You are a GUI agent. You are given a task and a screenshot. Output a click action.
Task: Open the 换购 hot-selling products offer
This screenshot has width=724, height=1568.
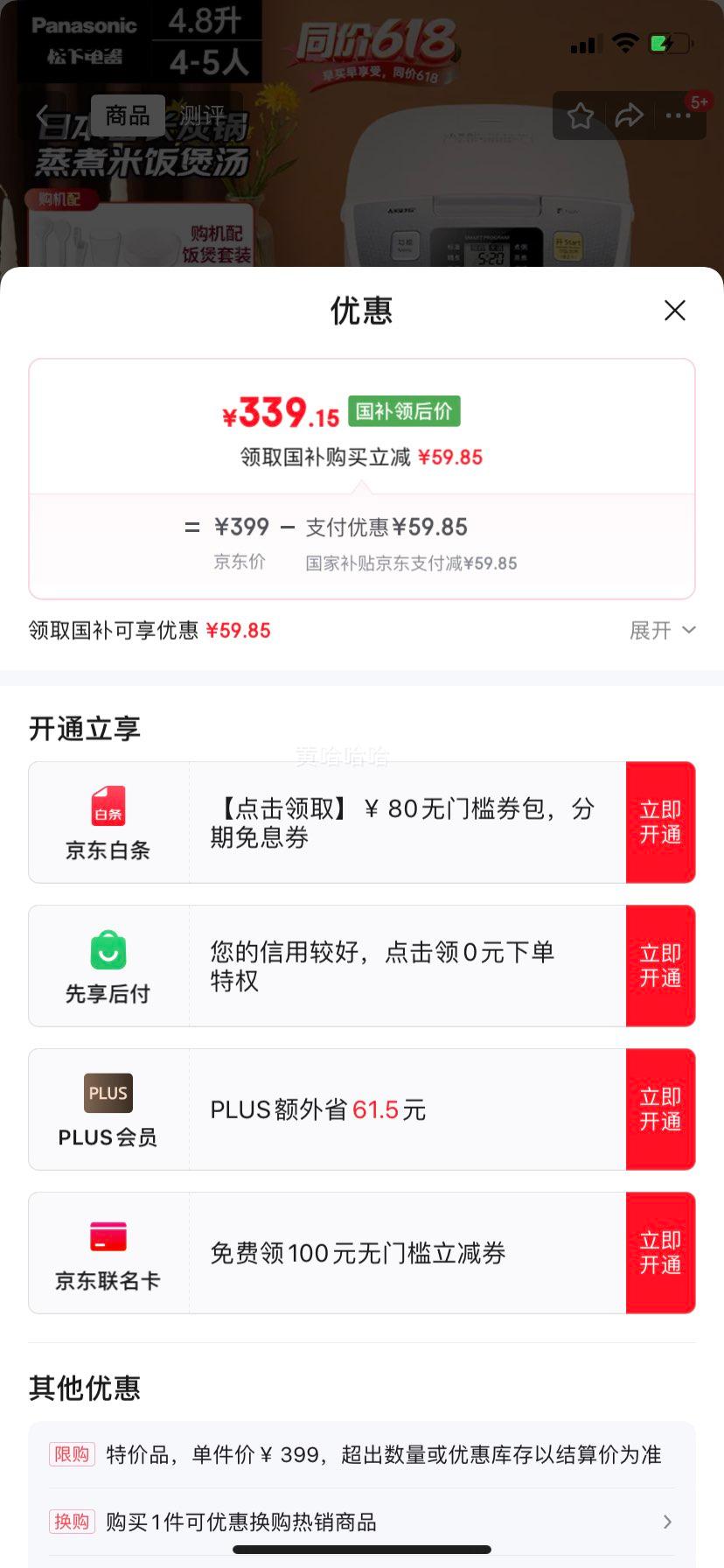point(362,1522)
